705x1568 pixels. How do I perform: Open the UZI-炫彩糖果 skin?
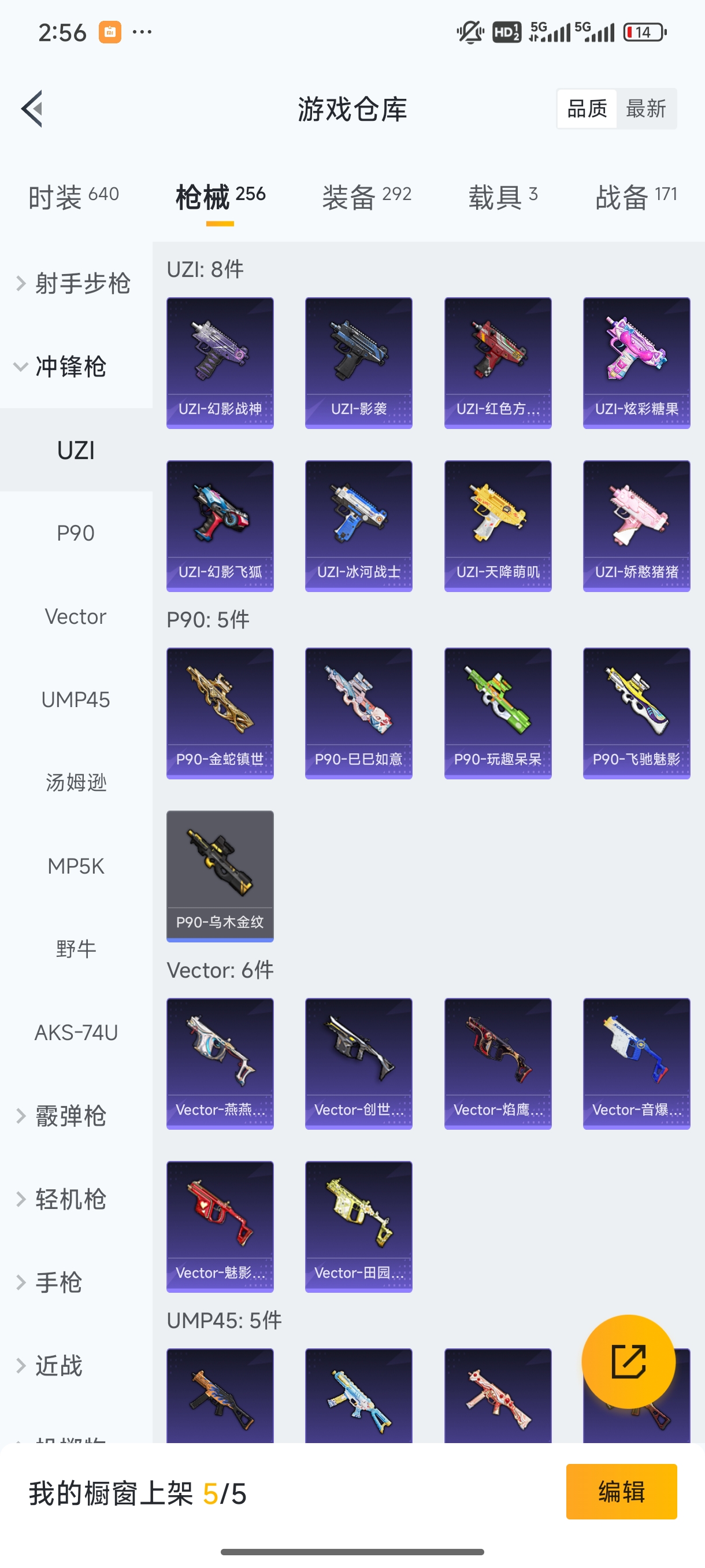(636, 363)
